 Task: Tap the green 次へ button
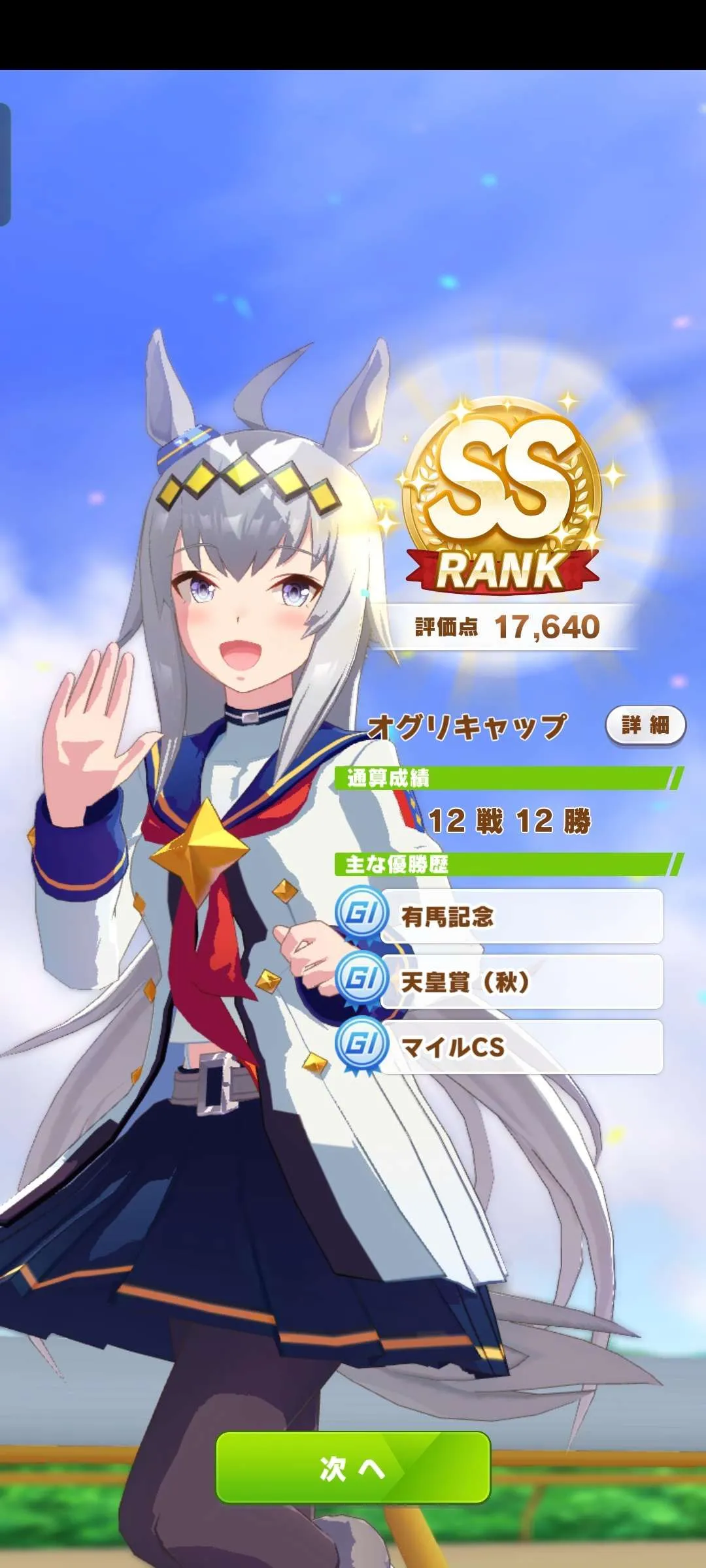(353, 1468)
